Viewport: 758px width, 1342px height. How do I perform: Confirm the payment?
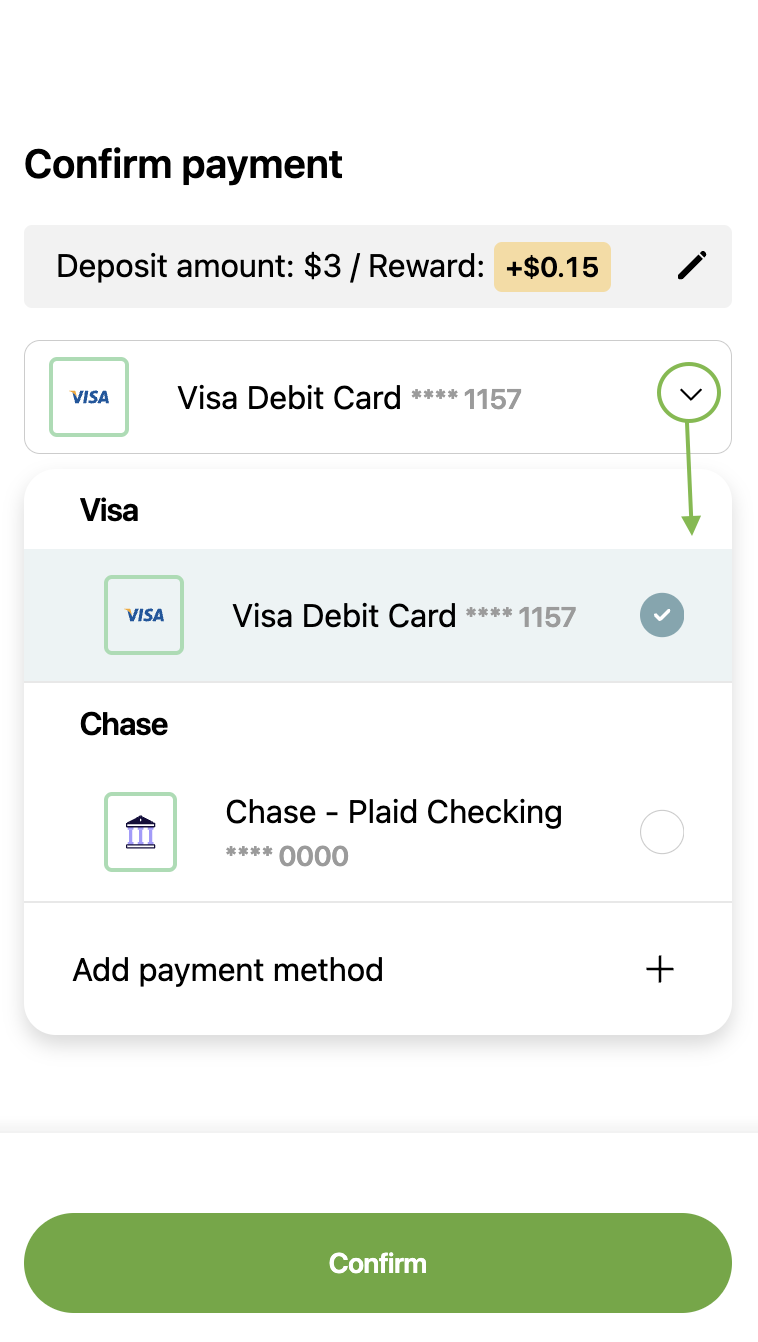point(378,1263)
